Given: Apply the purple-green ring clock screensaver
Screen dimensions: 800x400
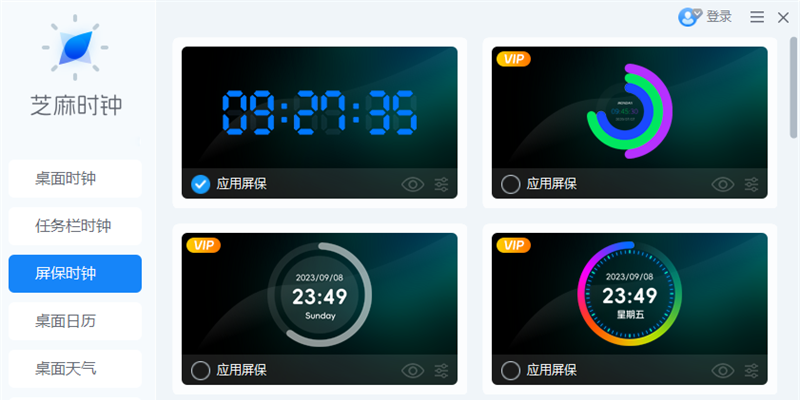Looking at the screenshot, I should [x=511, y=184].
